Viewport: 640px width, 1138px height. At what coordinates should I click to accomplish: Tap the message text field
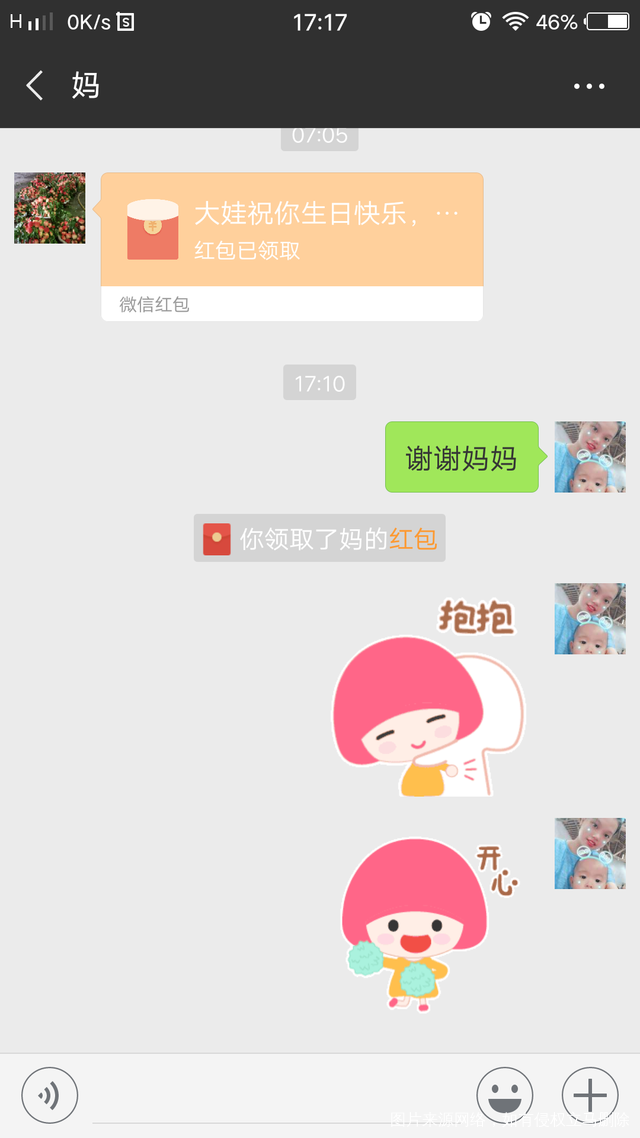275,1096
